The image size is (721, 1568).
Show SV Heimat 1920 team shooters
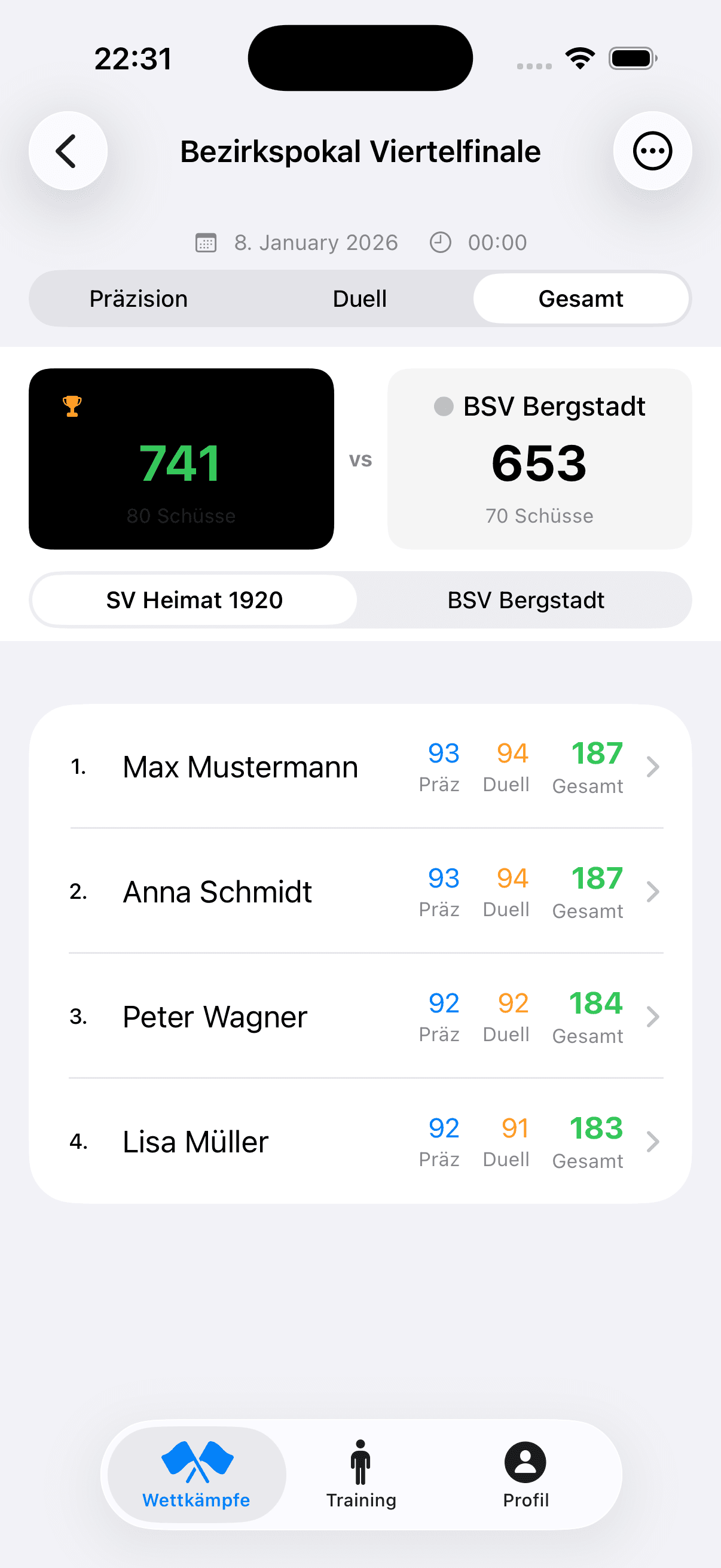coord(194,600)
